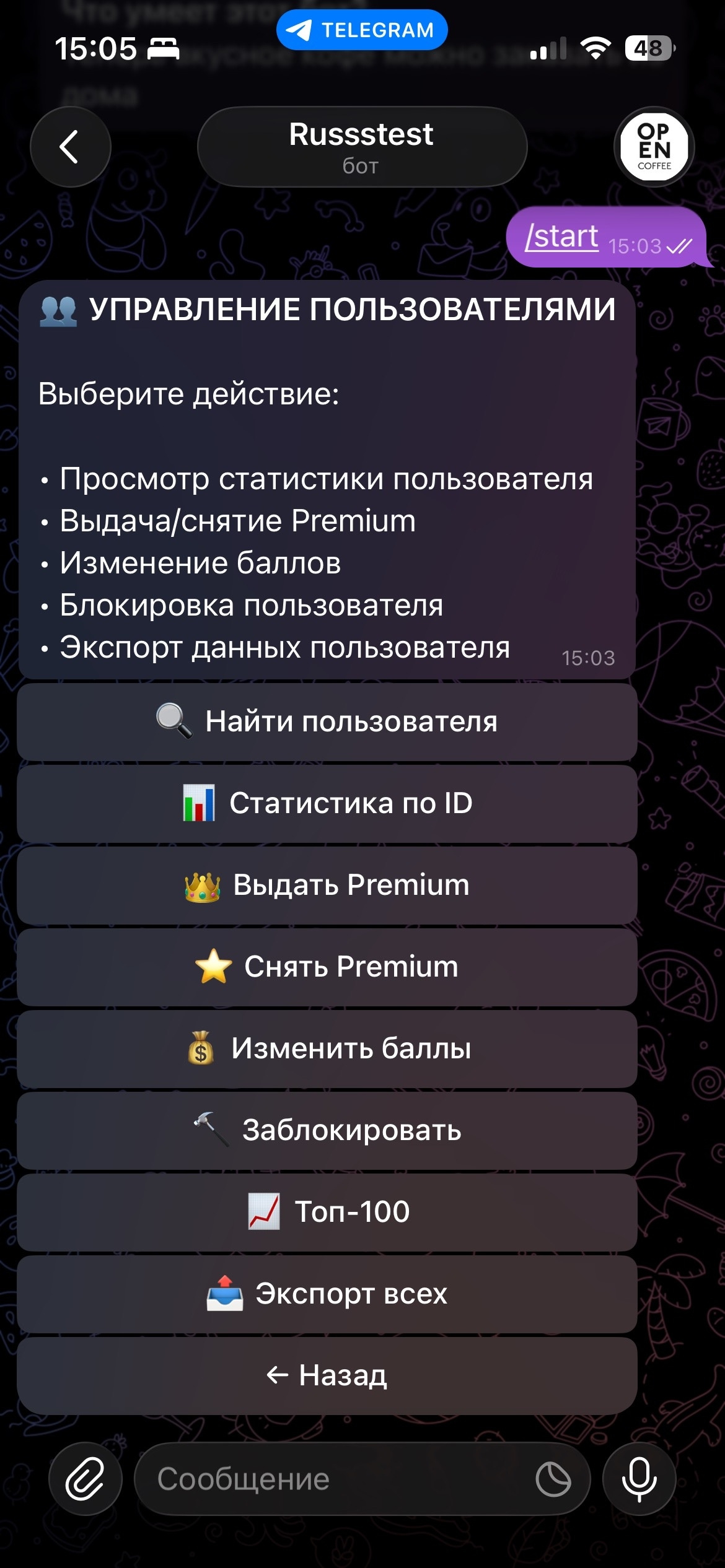Go back with the Назад button
The image size is (725, 1568).
327,1376
